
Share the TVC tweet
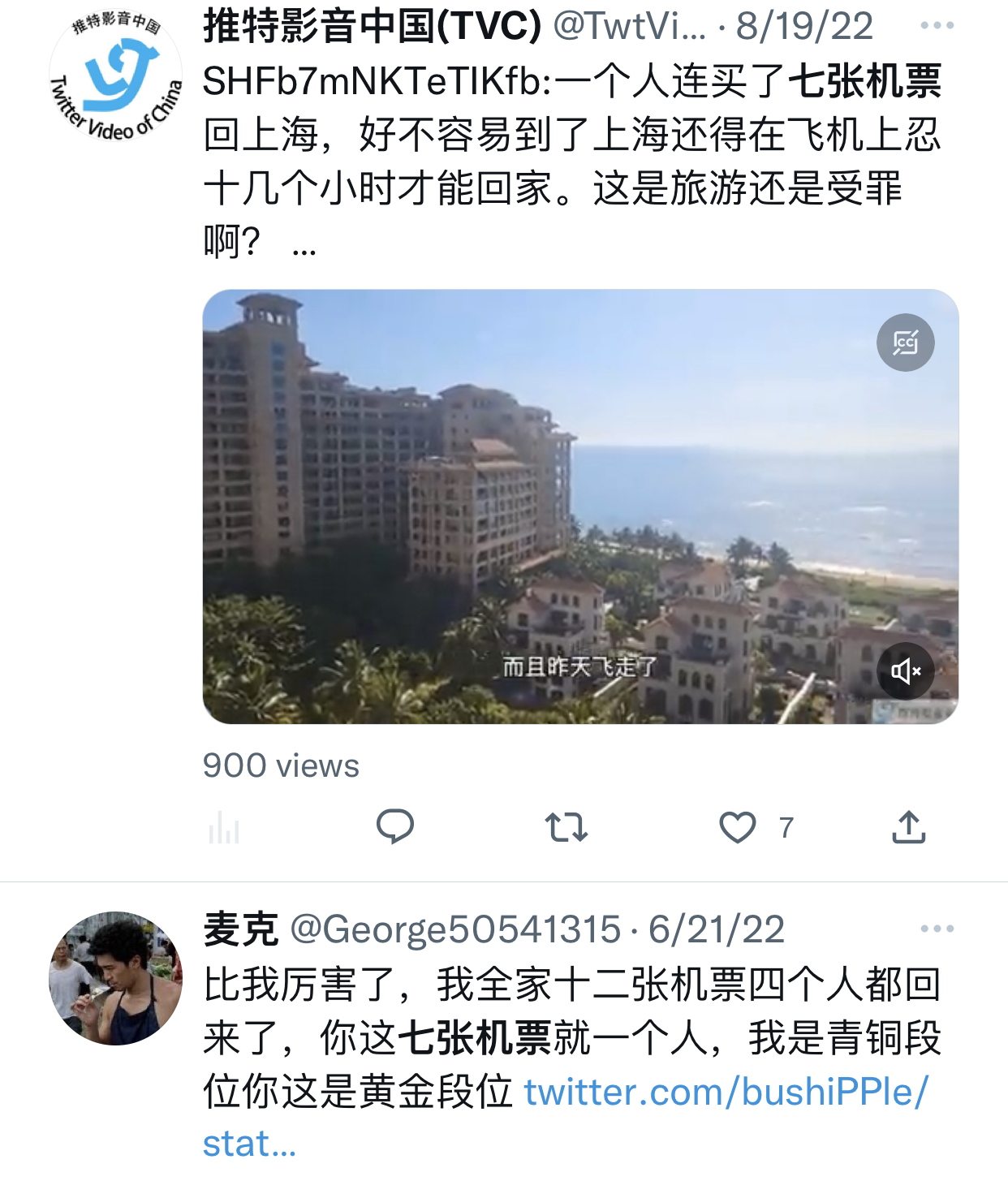(x=908, y=827)
